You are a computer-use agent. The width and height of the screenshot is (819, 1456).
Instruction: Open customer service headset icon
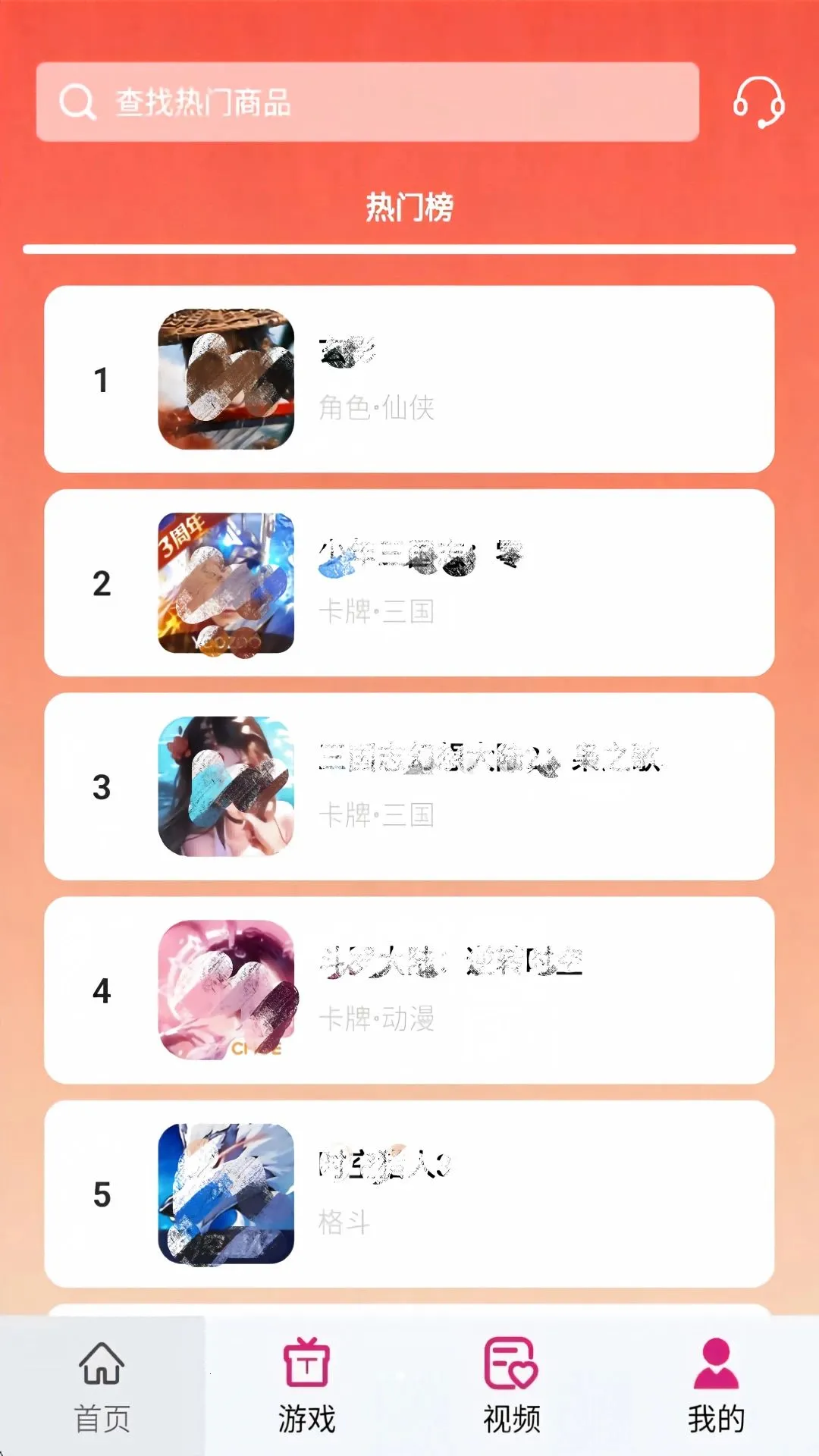758,102
